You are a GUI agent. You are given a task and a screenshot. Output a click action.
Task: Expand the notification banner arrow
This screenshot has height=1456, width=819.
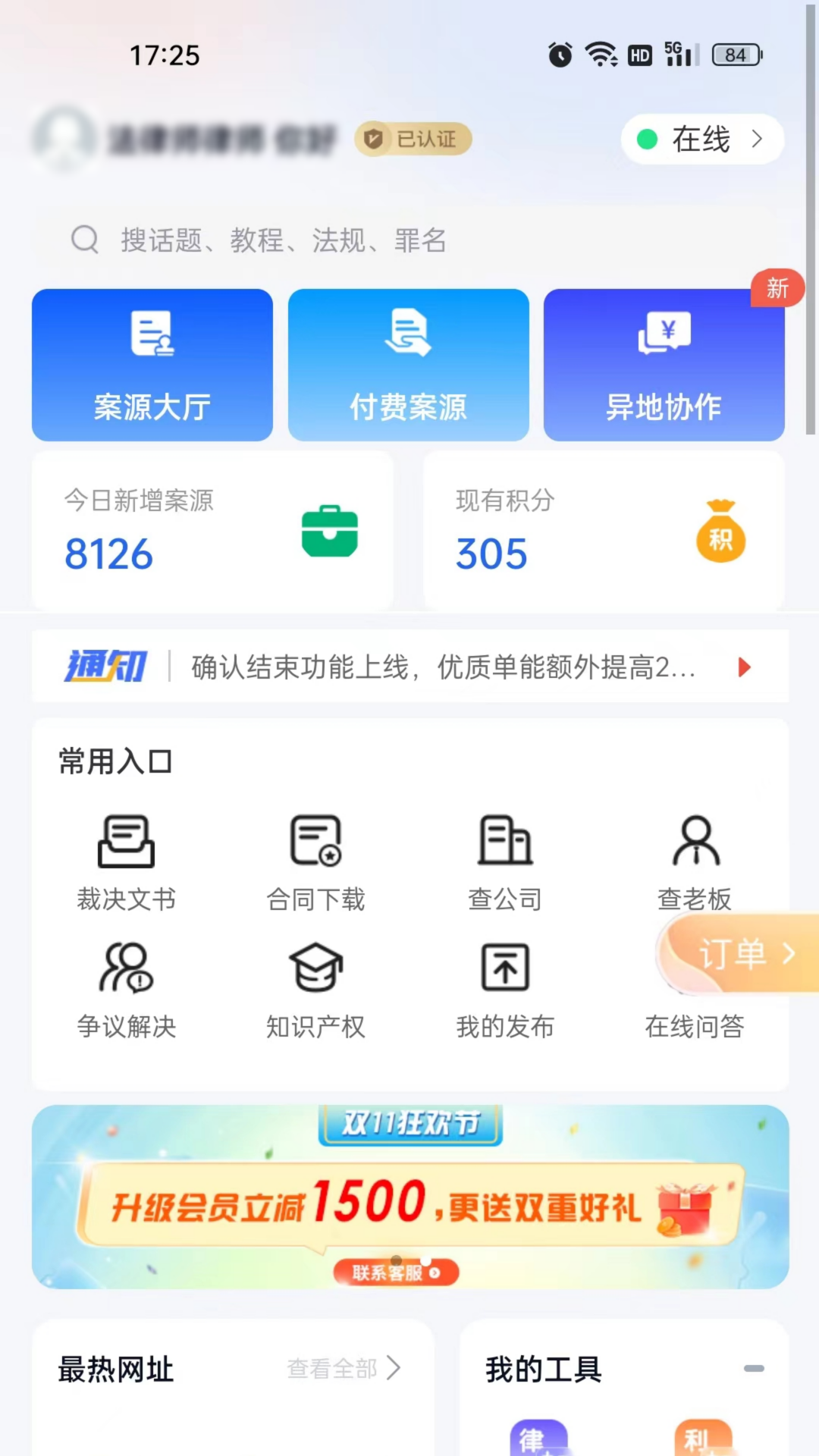(743, 667)
